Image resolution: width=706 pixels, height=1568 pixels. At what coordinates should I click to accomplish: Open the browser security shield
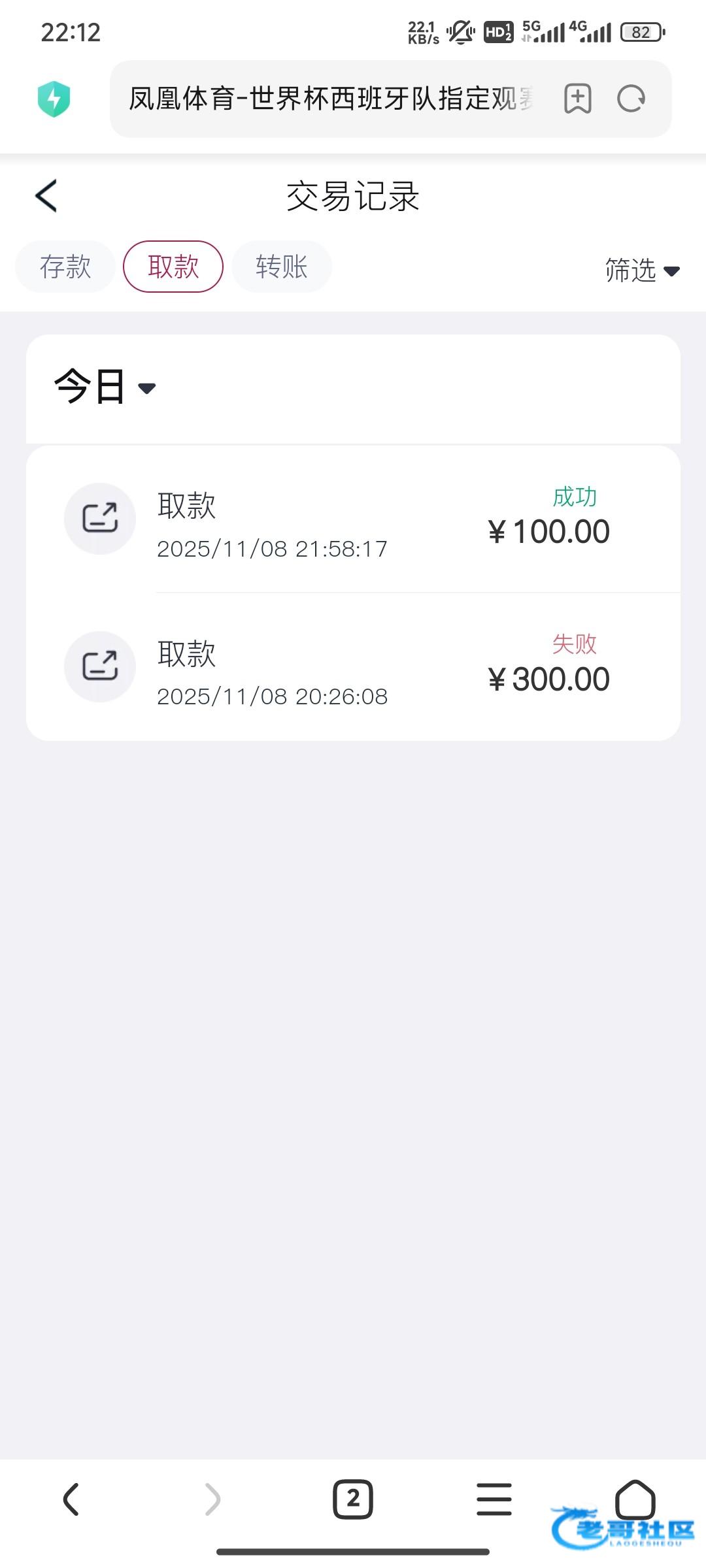click(54, 99)
